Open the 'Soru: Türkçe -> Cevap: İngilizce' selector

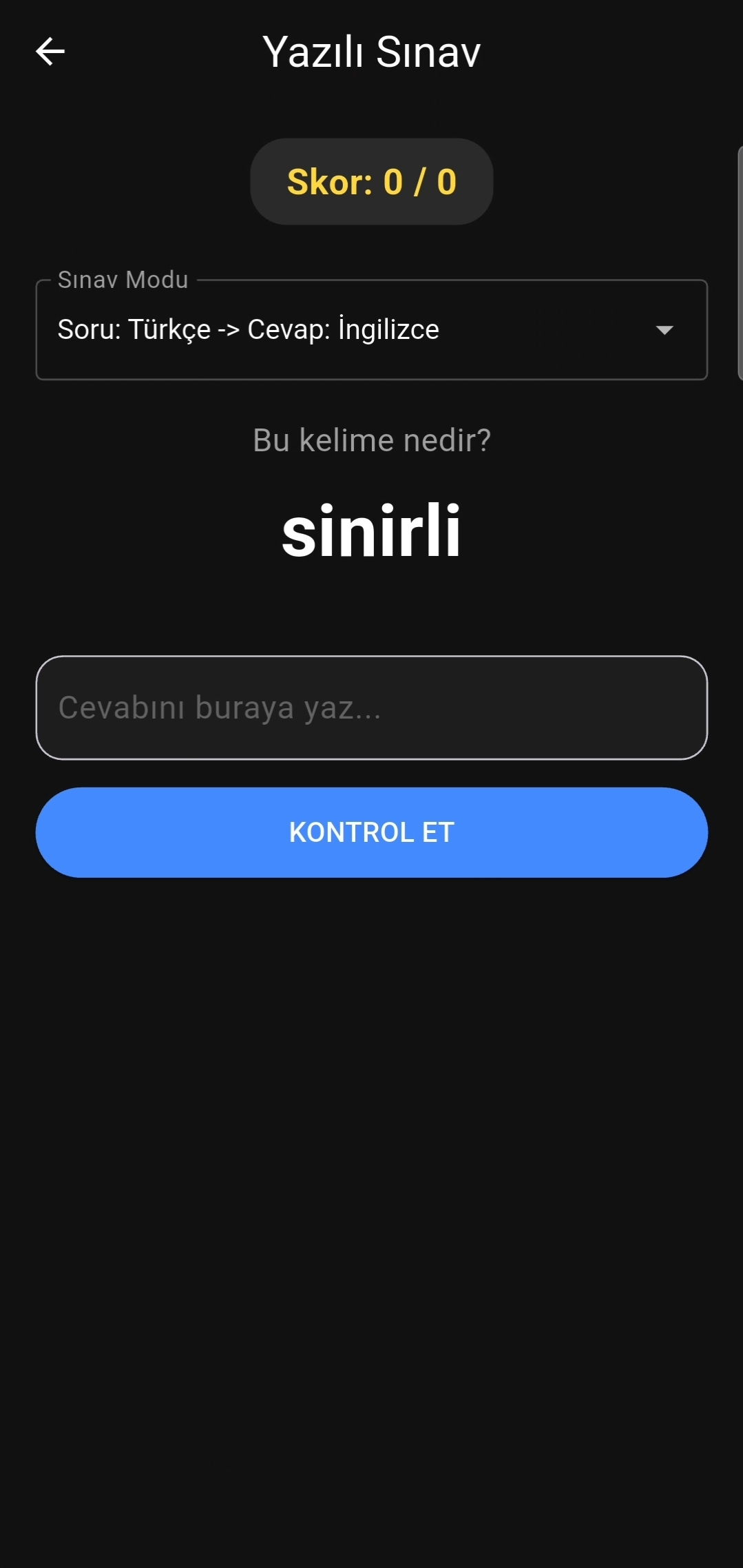372,331
